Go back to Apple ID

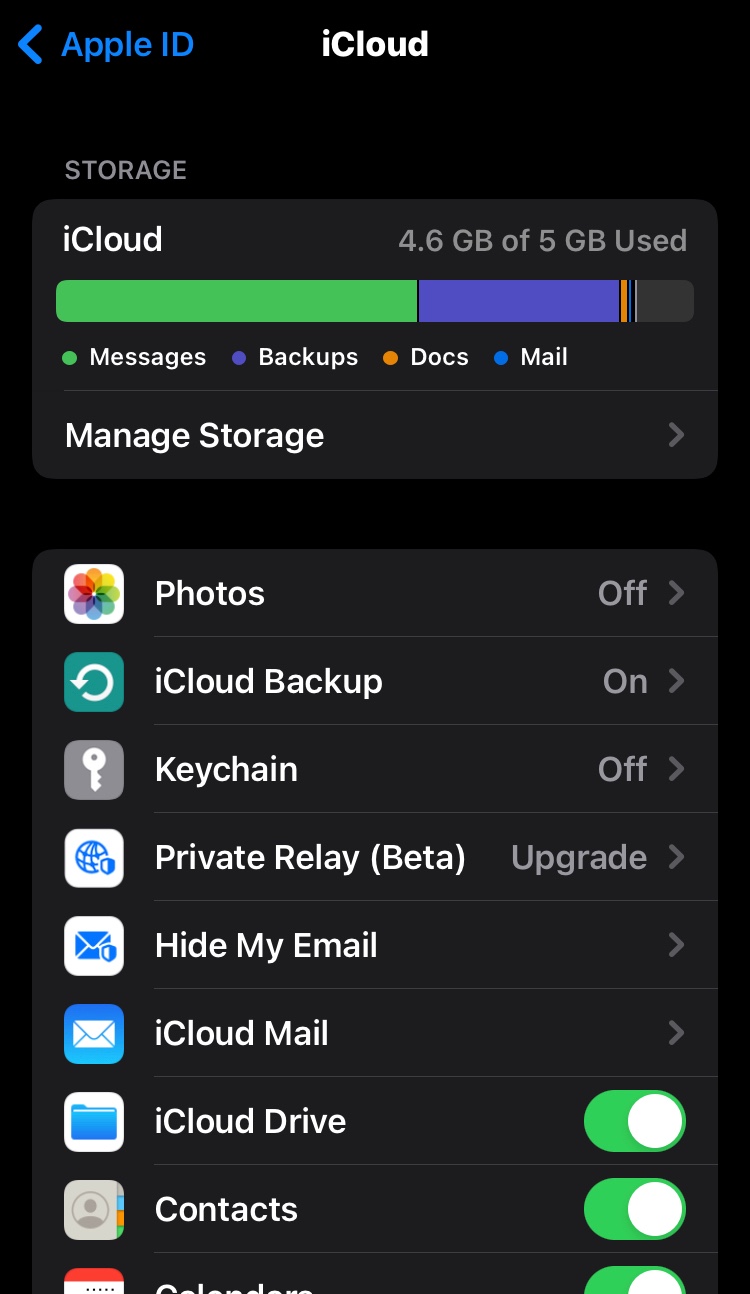(106, 45)
